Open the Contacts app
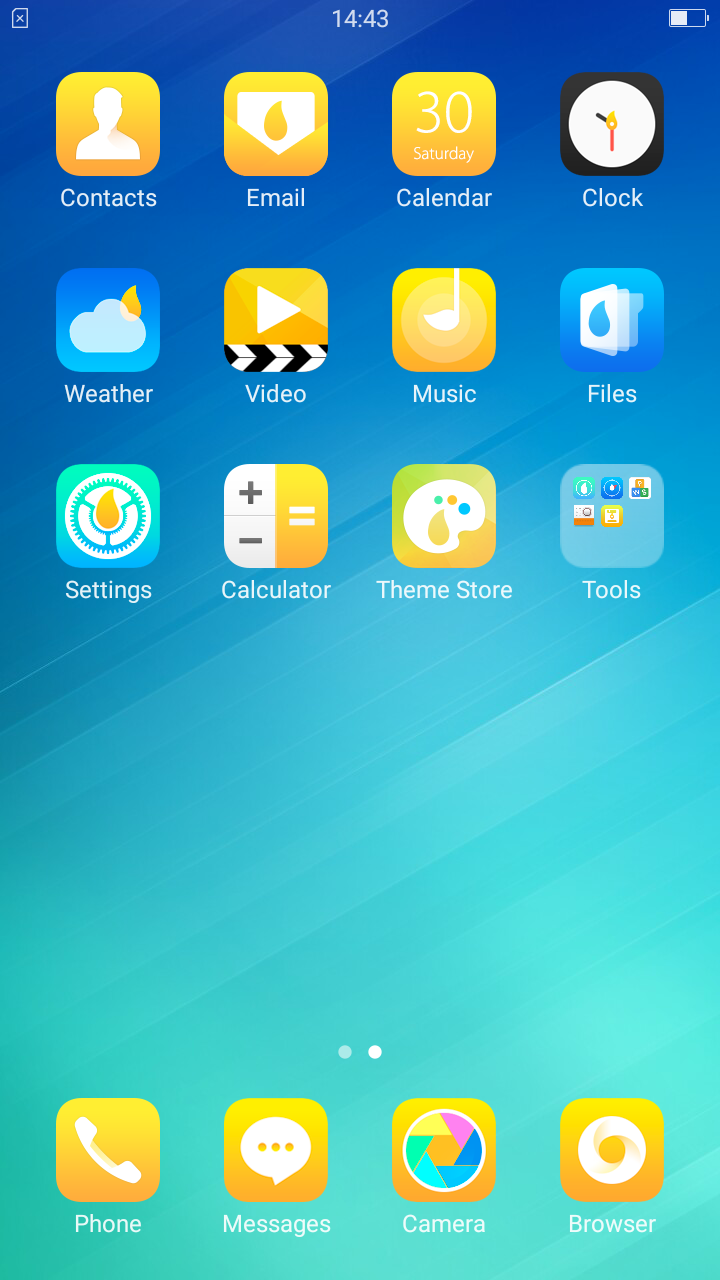The height and width of the screenshot is (1280, 720). click(108, 124)
